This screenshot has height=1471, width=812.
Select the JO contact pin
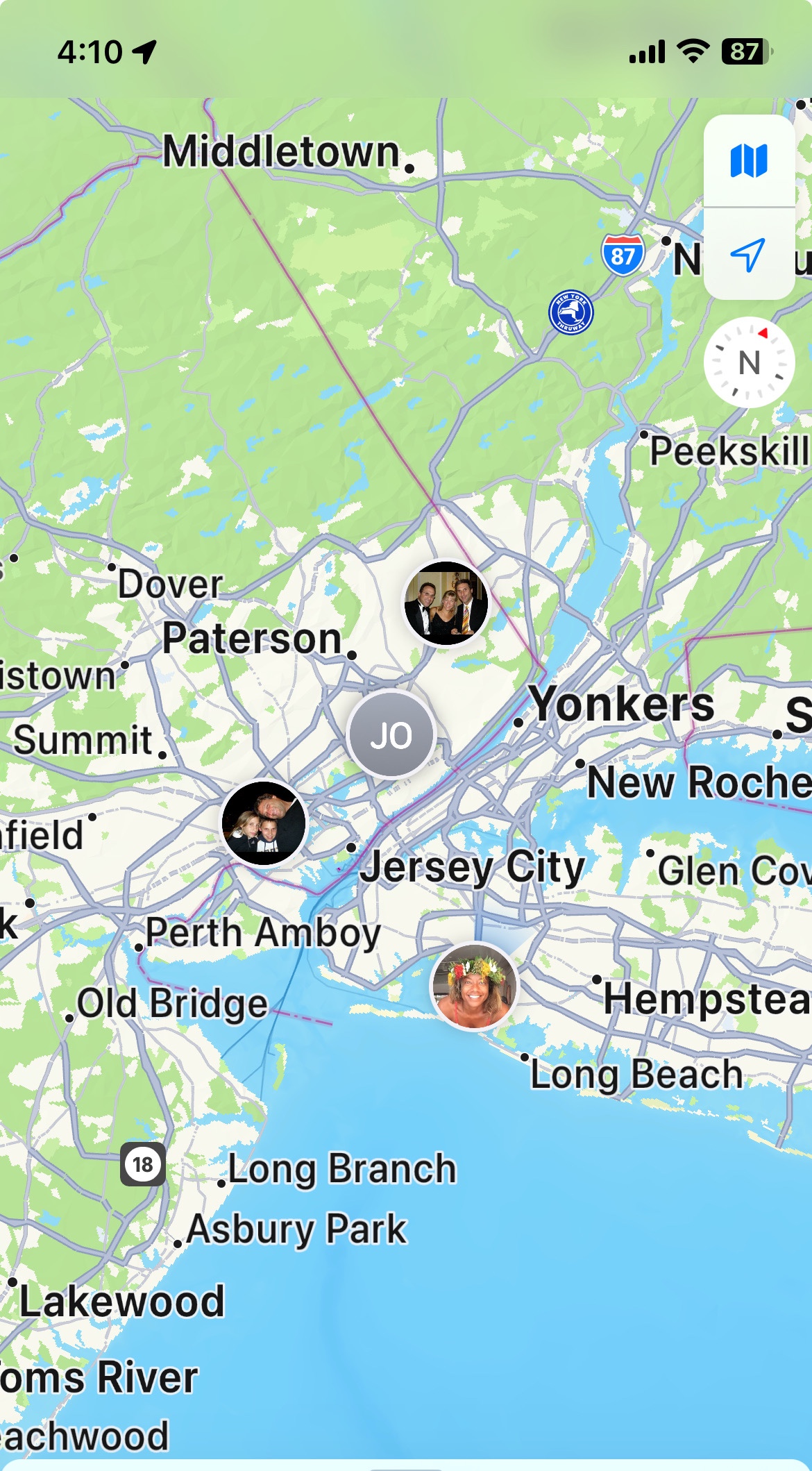[x=391, y=734]
